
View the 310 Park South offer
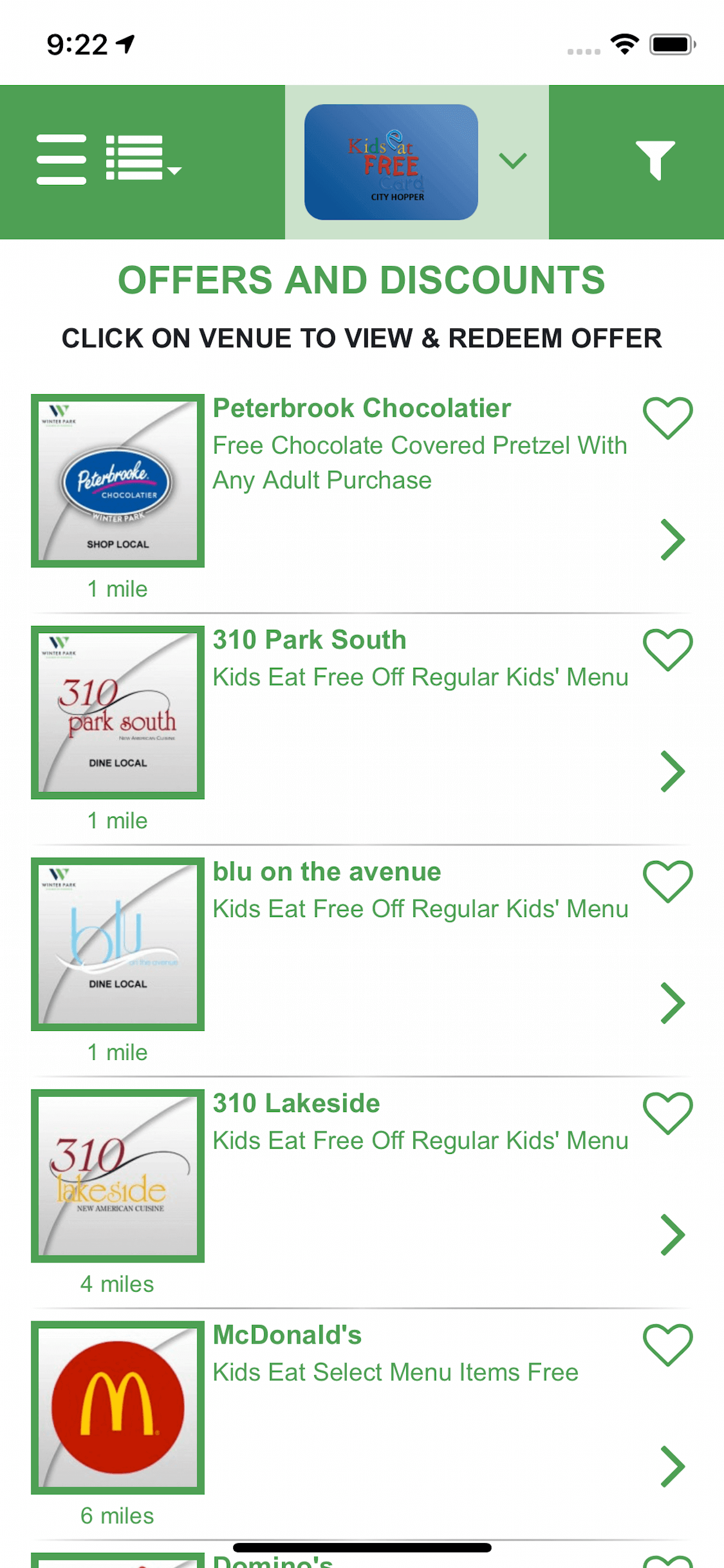(361, 729)
